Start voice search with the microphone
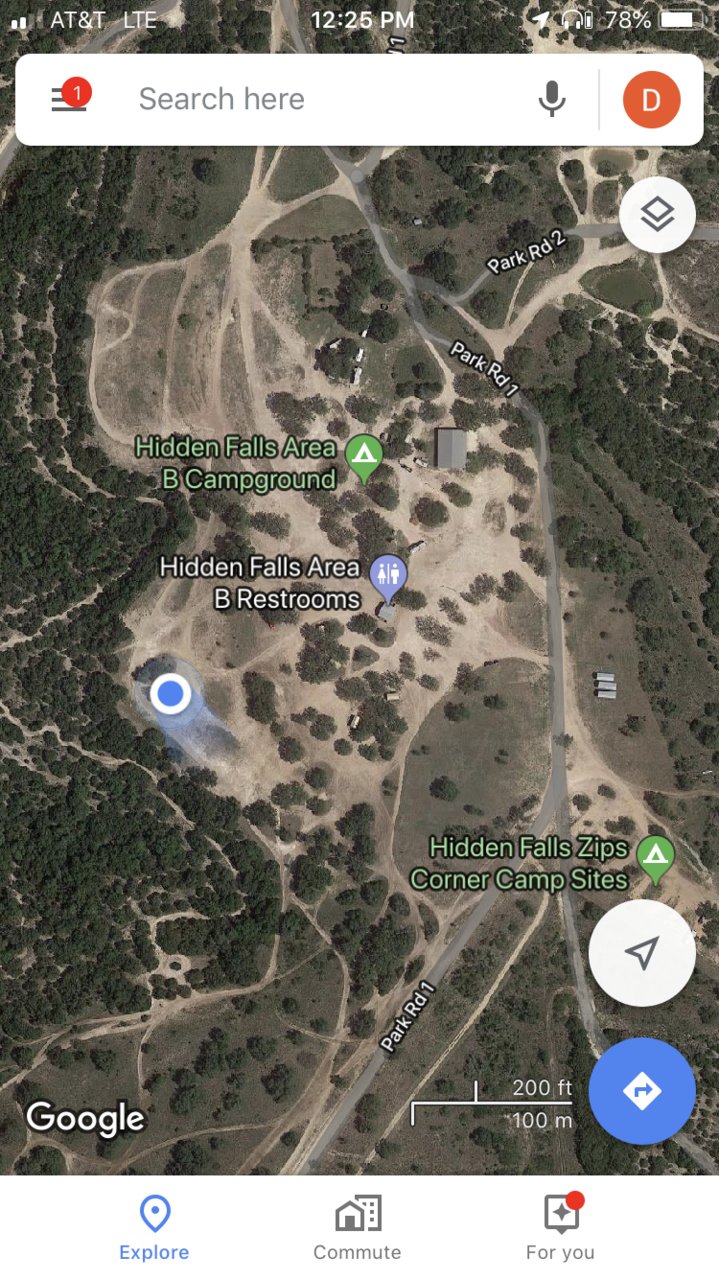 click(552, 99)
